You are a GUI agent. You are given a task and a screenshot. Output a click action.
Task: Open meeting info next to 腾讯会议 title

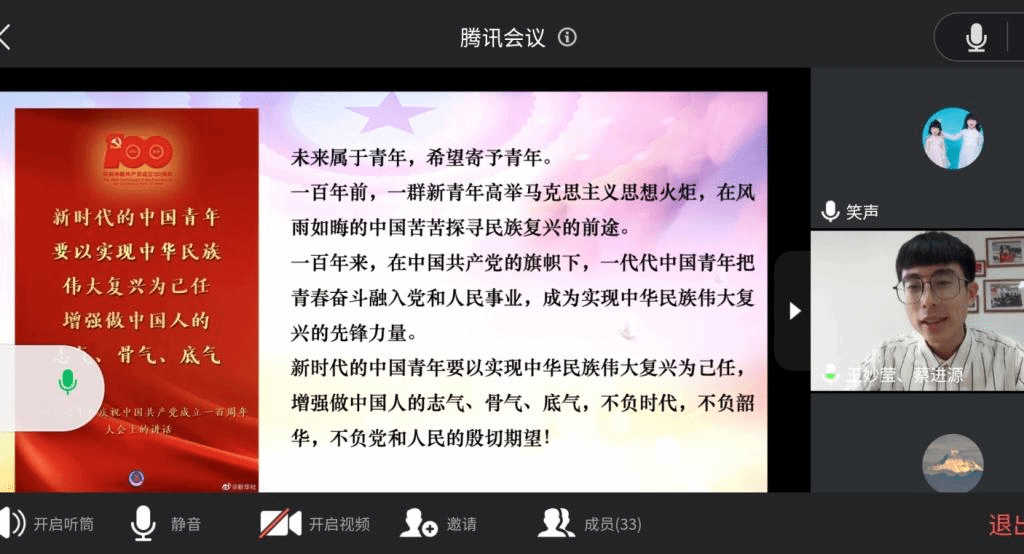[x=567, y=38]
